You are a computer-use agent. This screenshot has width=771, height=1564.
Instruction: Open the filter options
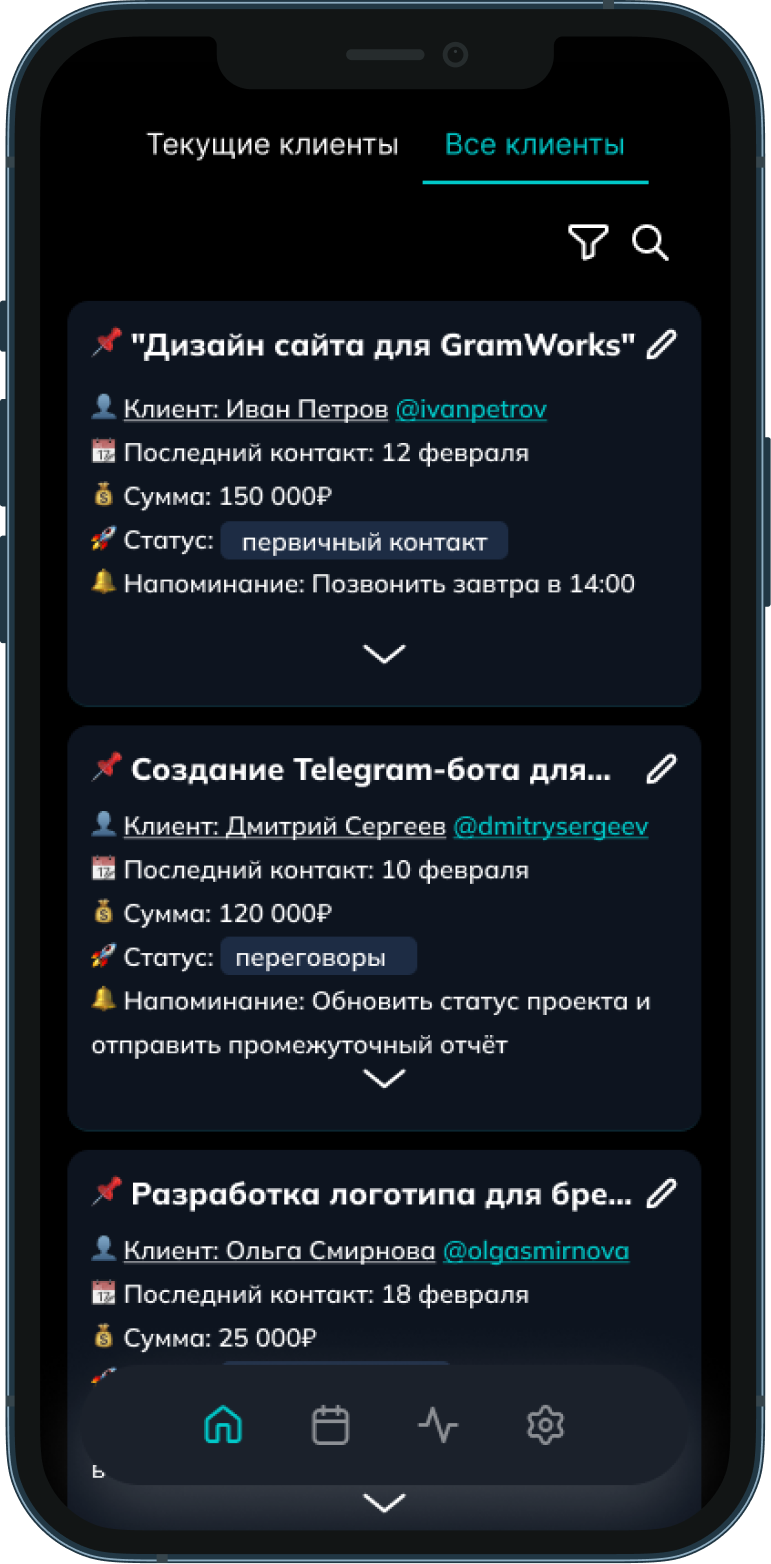588,242
